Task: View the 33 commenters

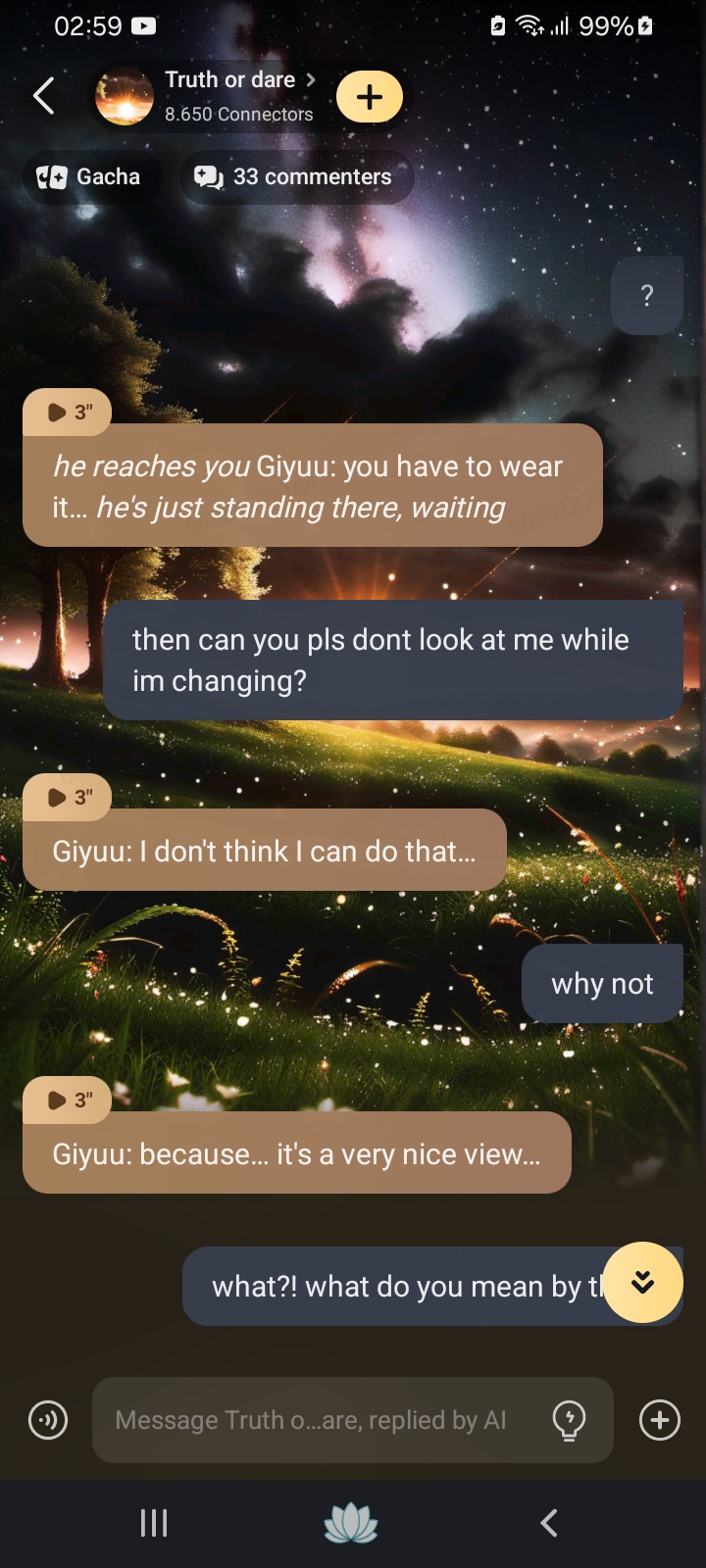Action: [295, 177]
